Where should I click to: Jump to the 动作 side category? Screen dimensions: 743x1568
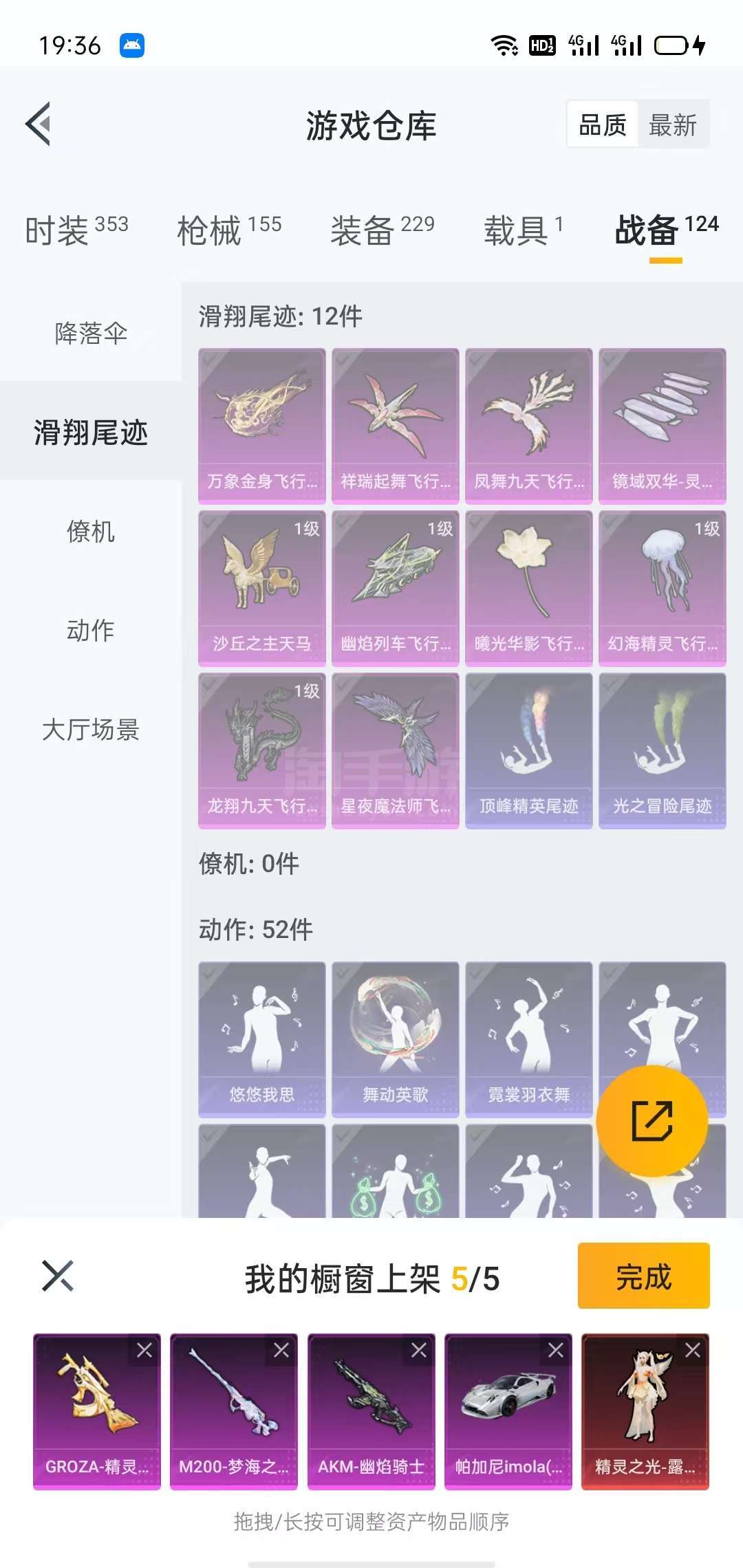pyautogui.click(x=91, y=630)
